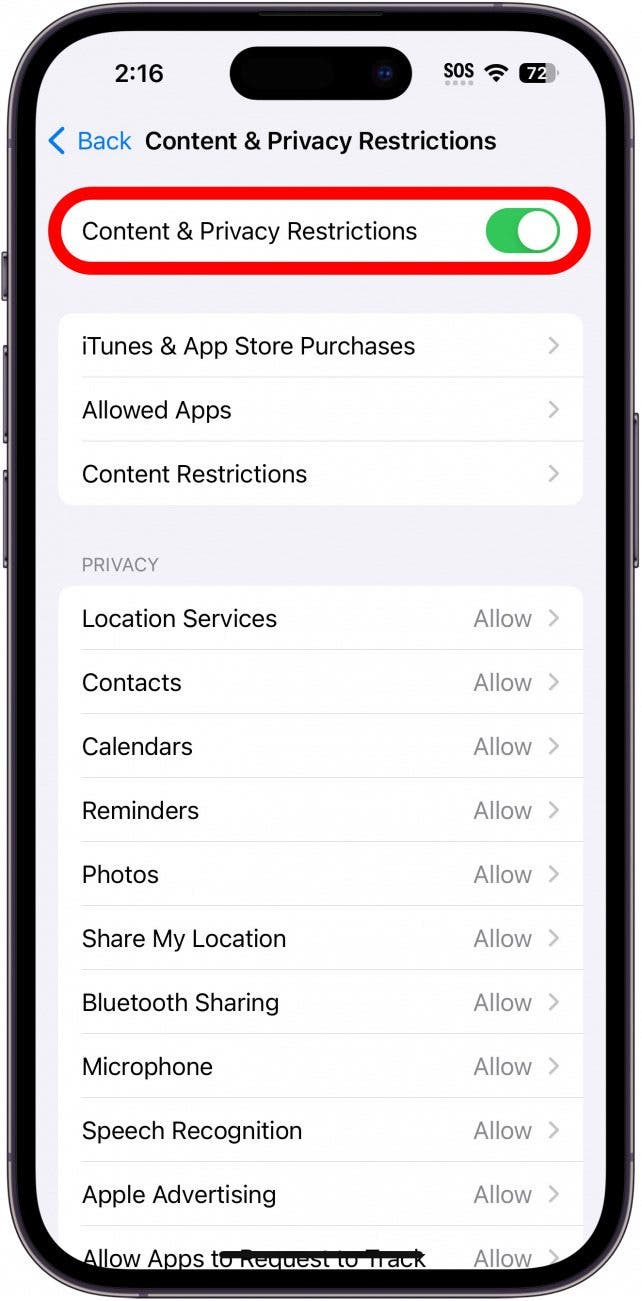Open Reminders privacy setting

[x=320, y=811]
